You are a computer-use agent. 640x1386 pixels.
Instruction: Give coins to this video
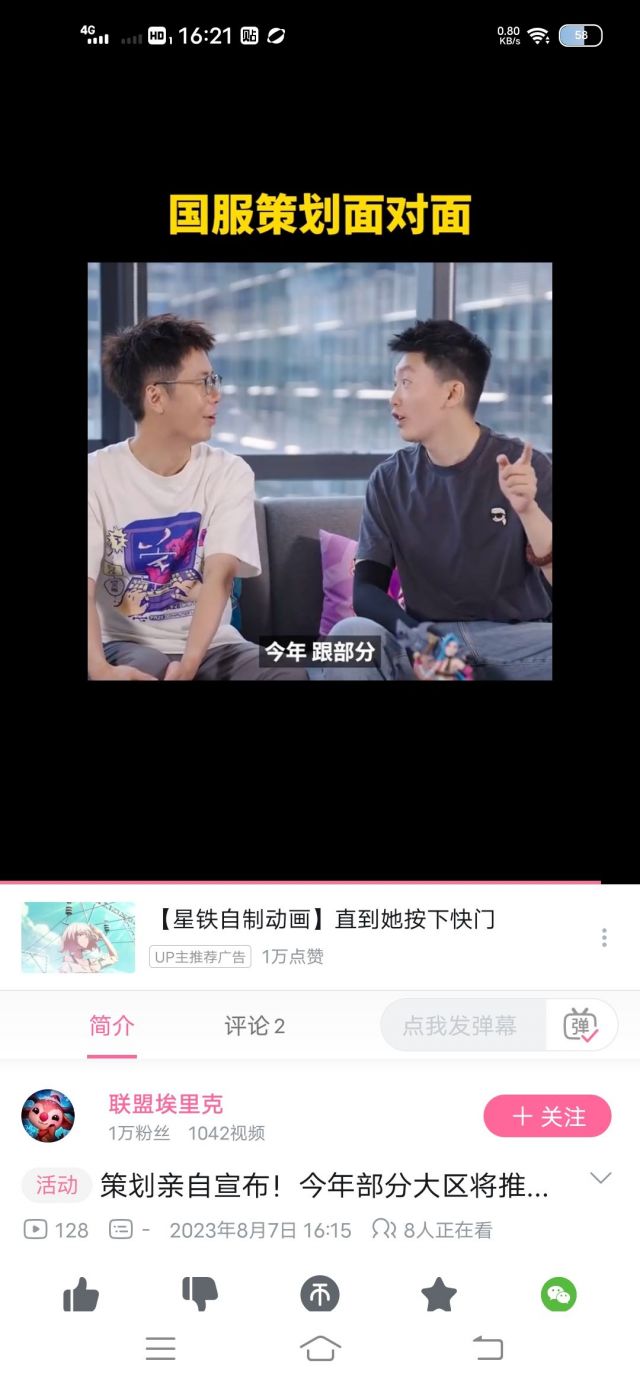point(320,1295)
